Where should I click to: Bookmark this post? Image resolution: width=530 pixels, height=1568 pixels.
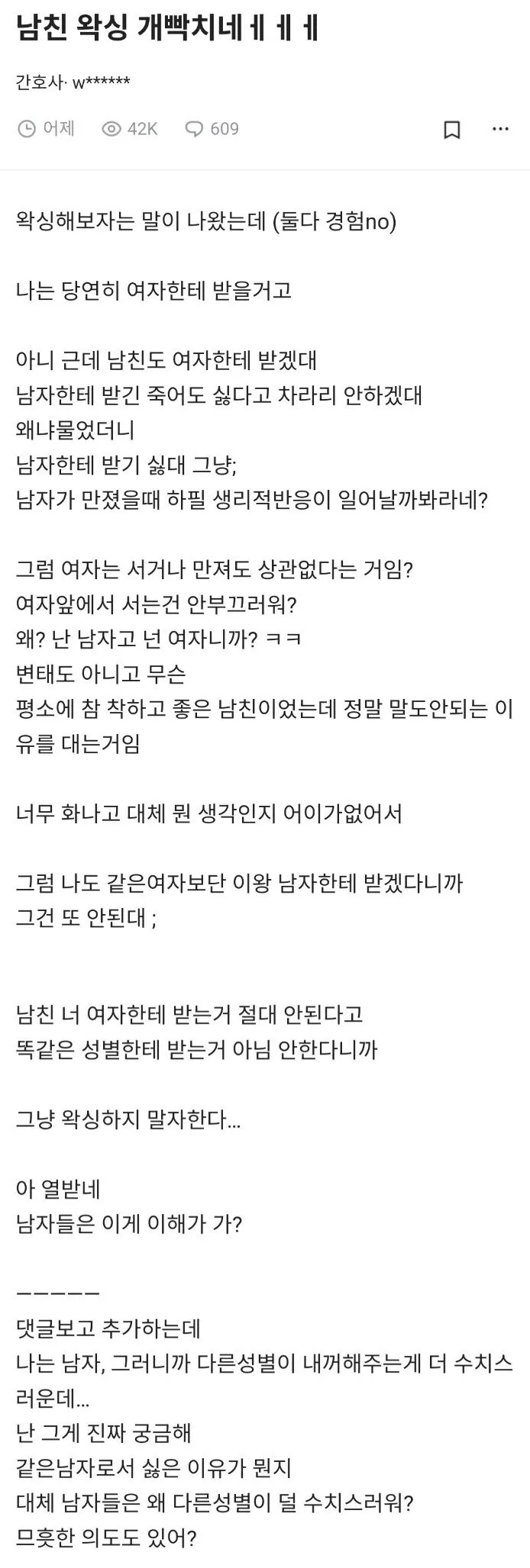pyautogui.click(x=451, y=130)
